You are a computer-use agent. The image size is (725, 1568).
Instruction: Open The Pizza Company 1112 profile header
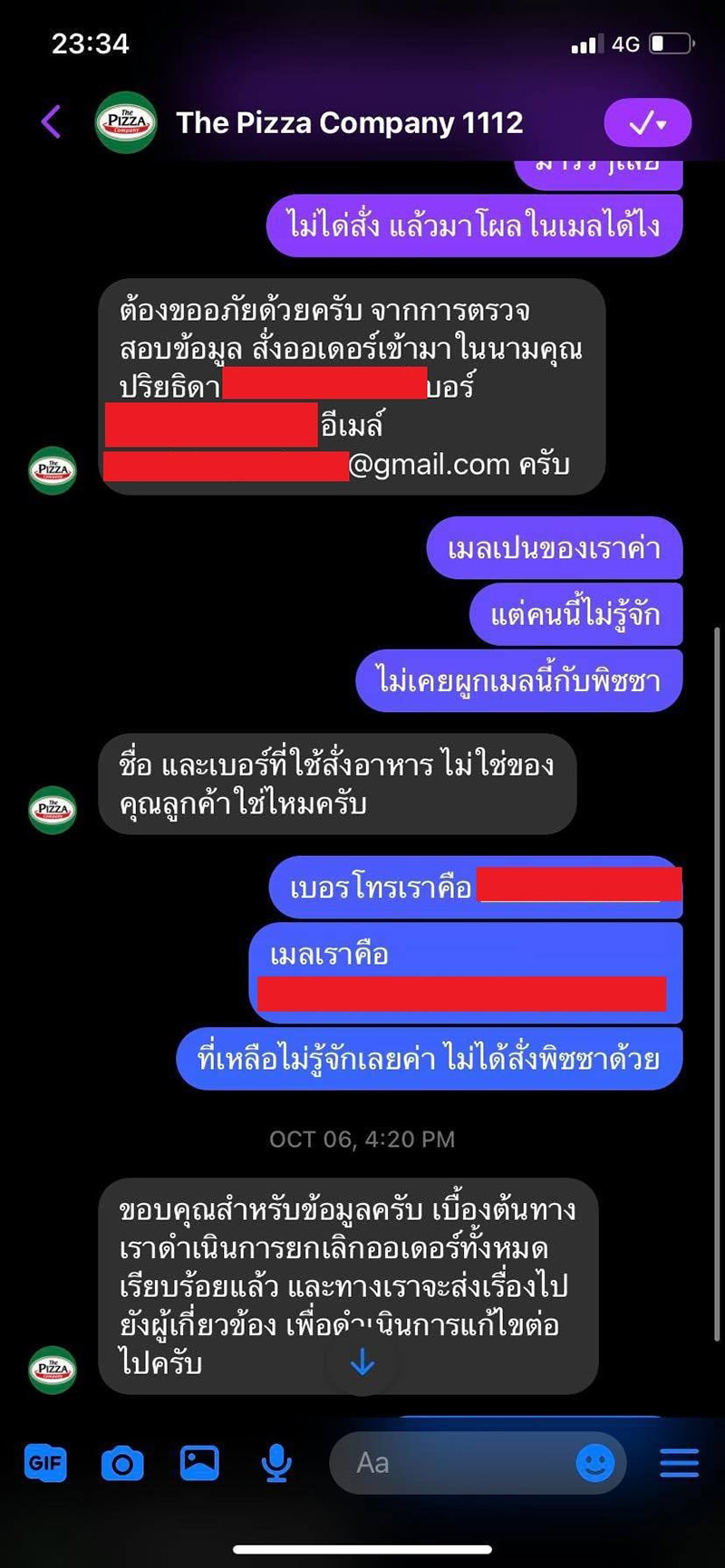click(349, 123)
